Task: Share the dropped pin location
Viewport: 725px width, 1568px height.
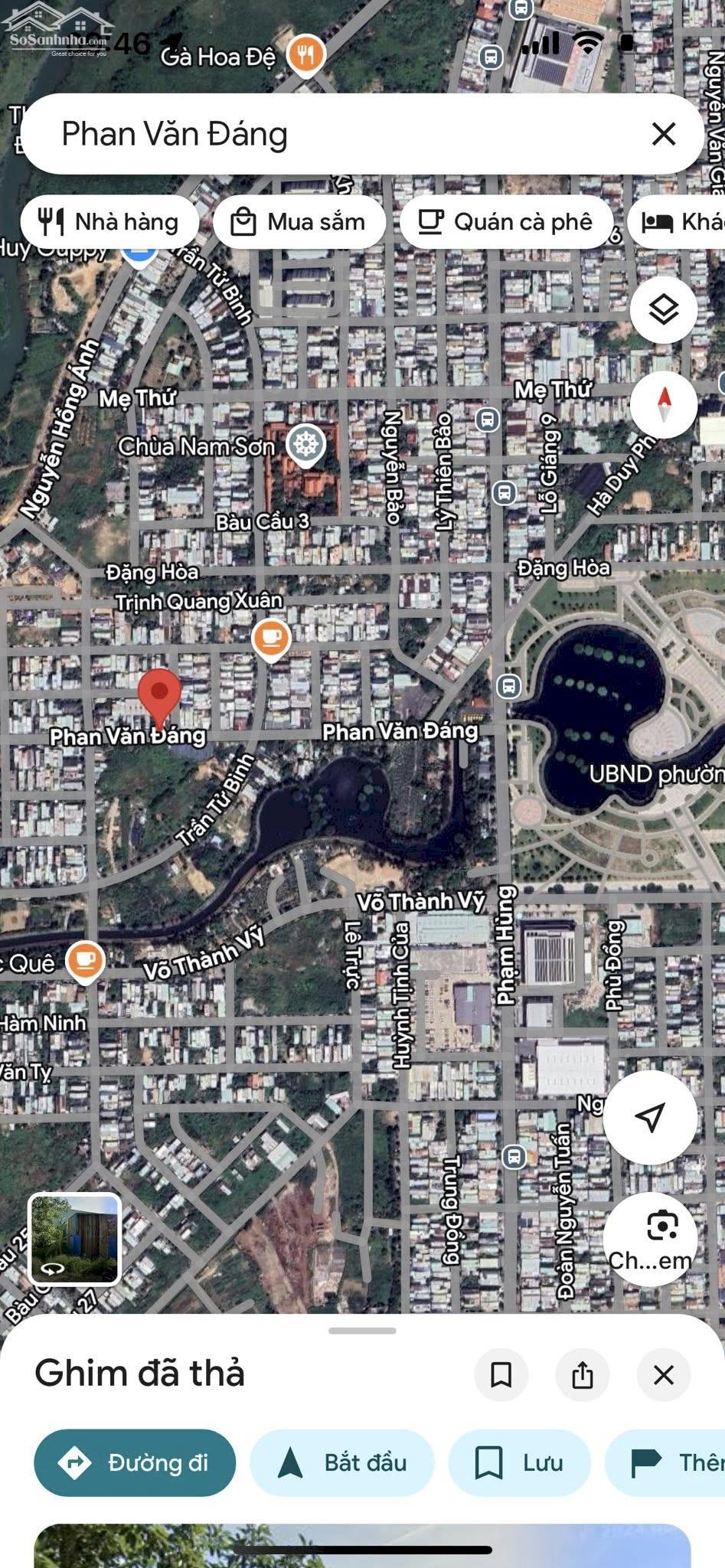Action: 583,1374
